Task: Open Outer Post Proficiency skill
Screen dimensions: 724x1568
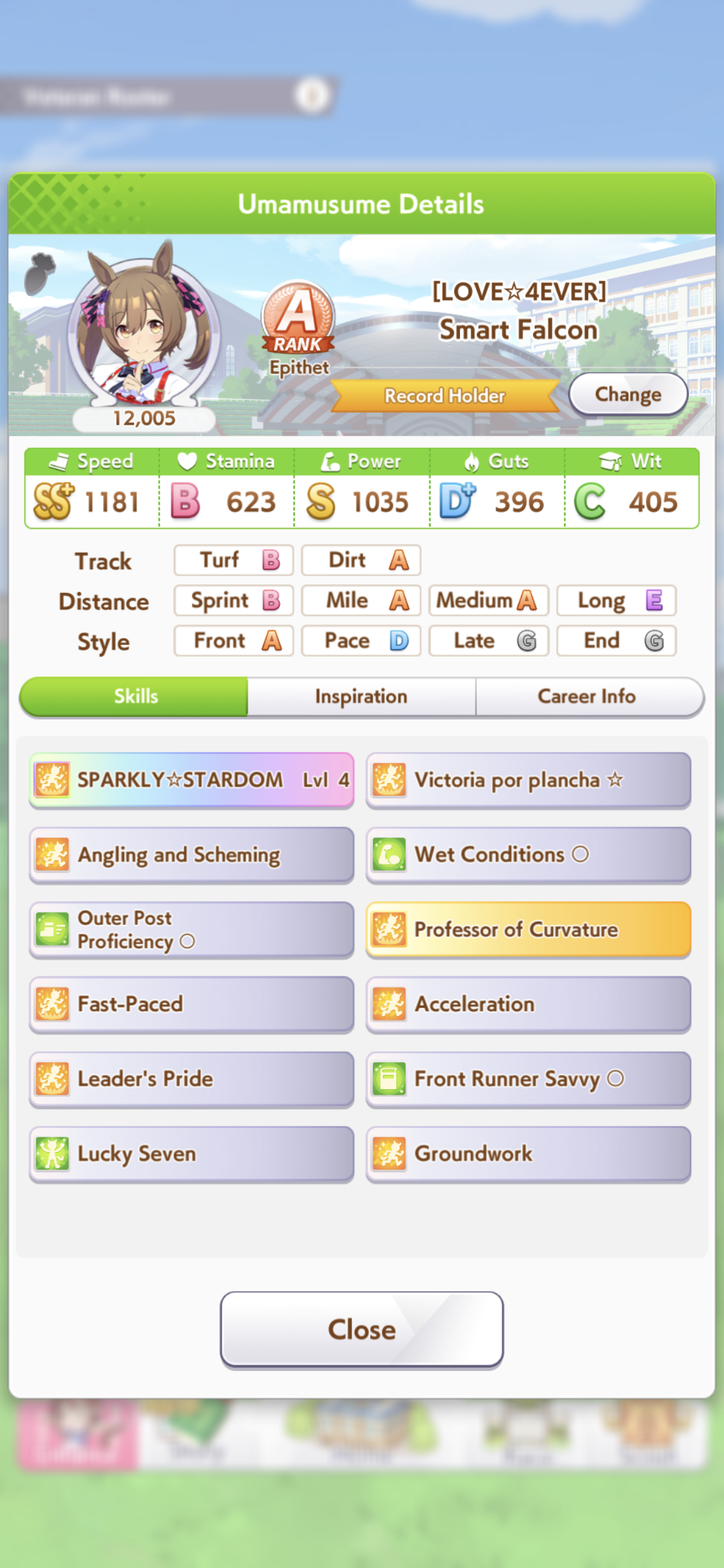Action: 192,929
